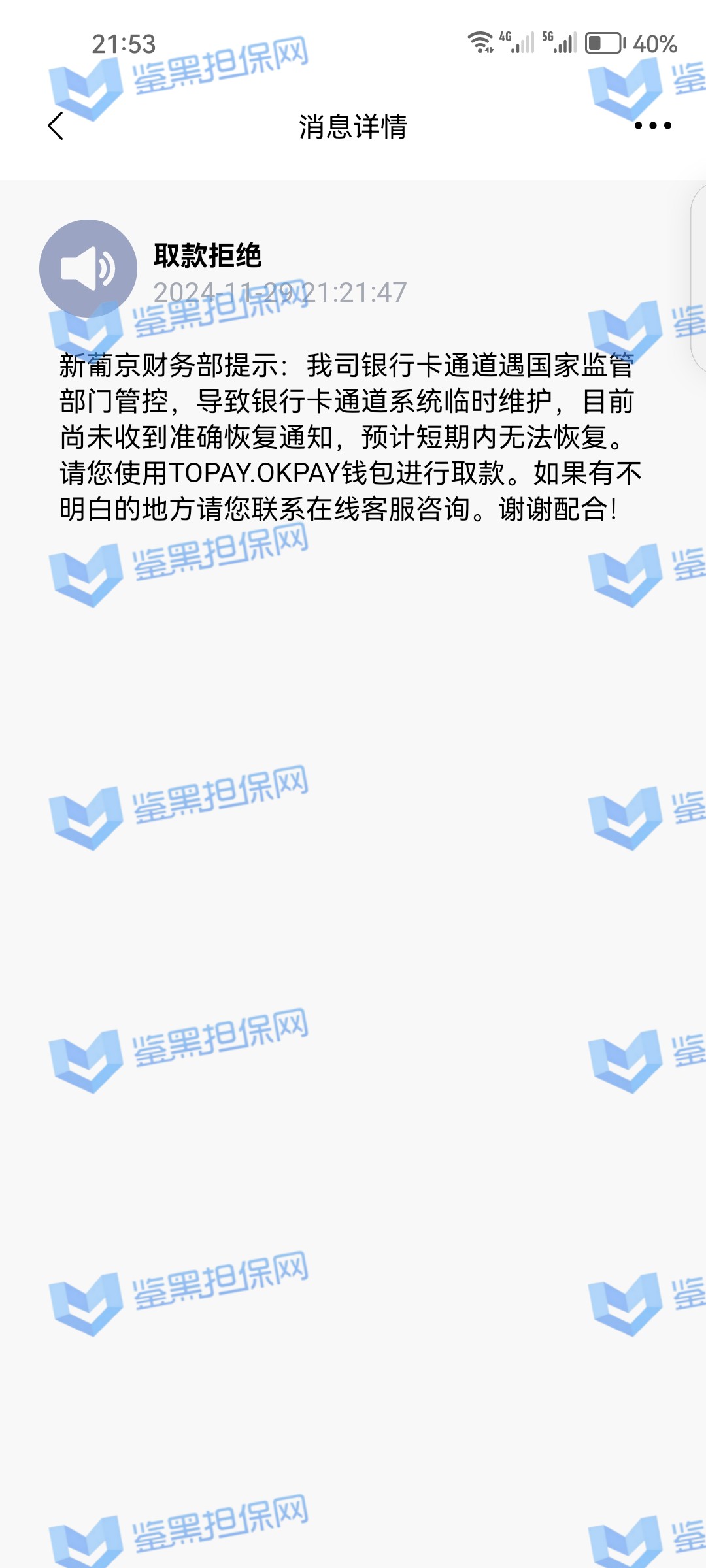The width and height of the screenshot is (706, 1568).
Task: Go back from the 消息详情 page
Action: pos(56,126)
